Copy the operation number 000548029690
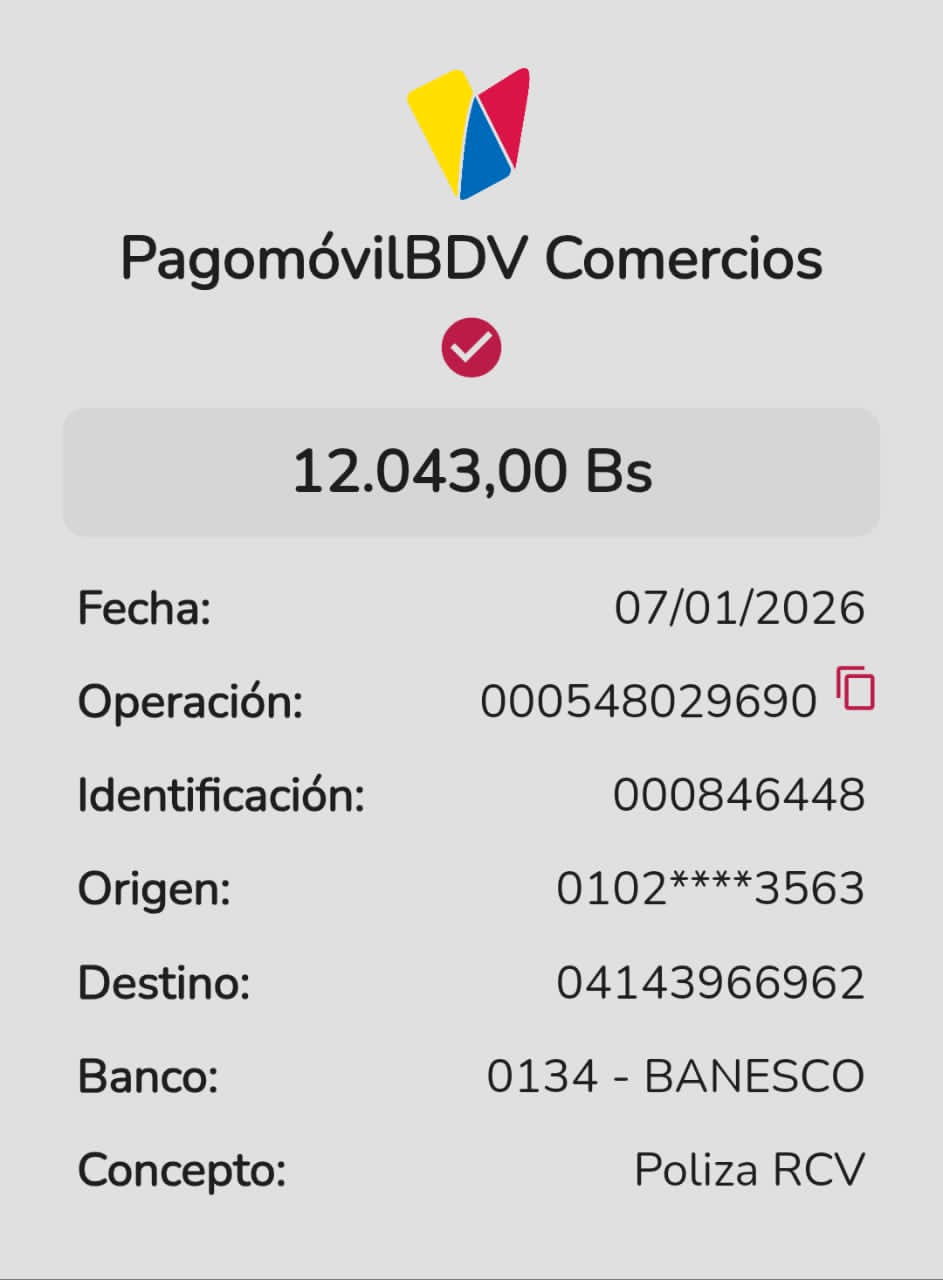This screenshot has width=943, height=1280. click(855, 688)
